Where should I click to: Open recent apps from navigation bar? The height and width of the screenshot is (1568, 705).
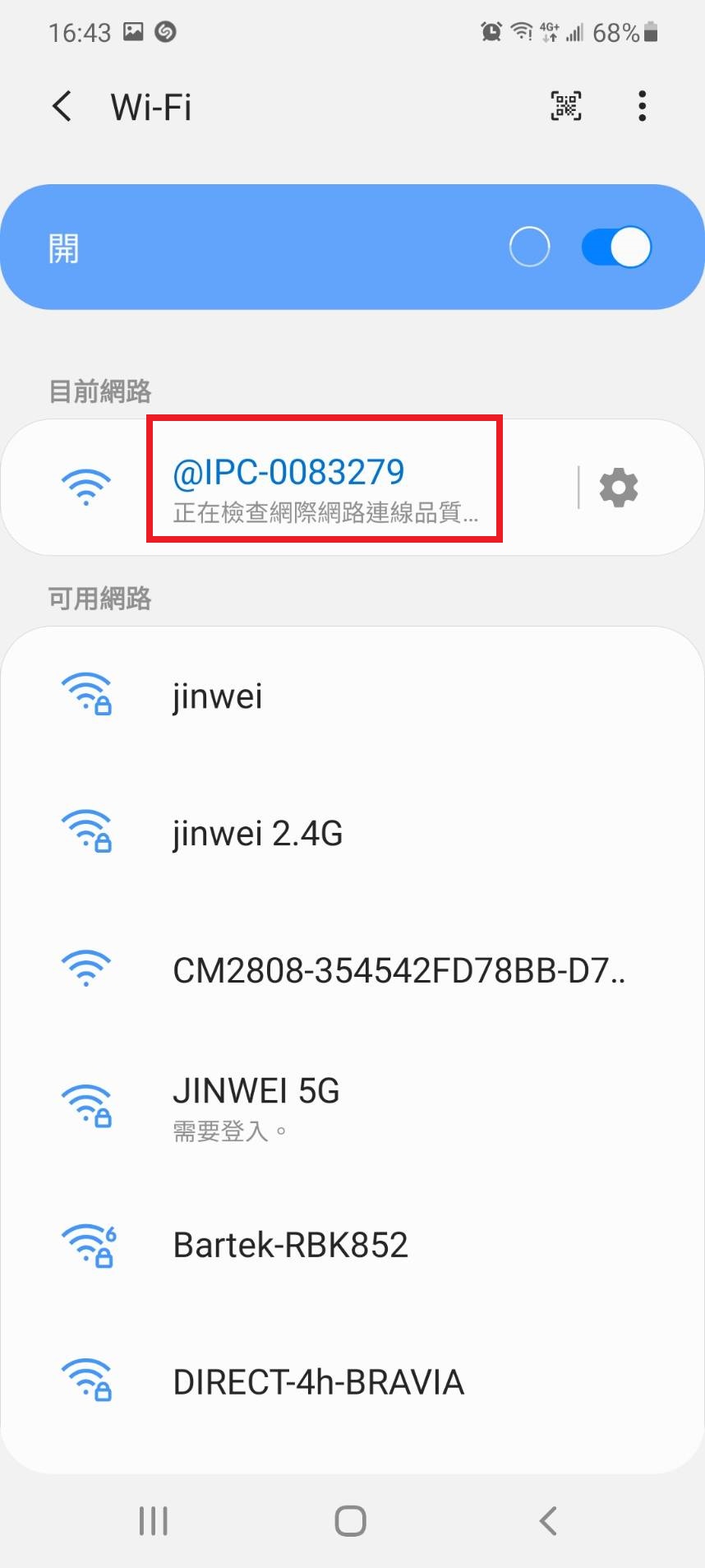[154, 1520]
